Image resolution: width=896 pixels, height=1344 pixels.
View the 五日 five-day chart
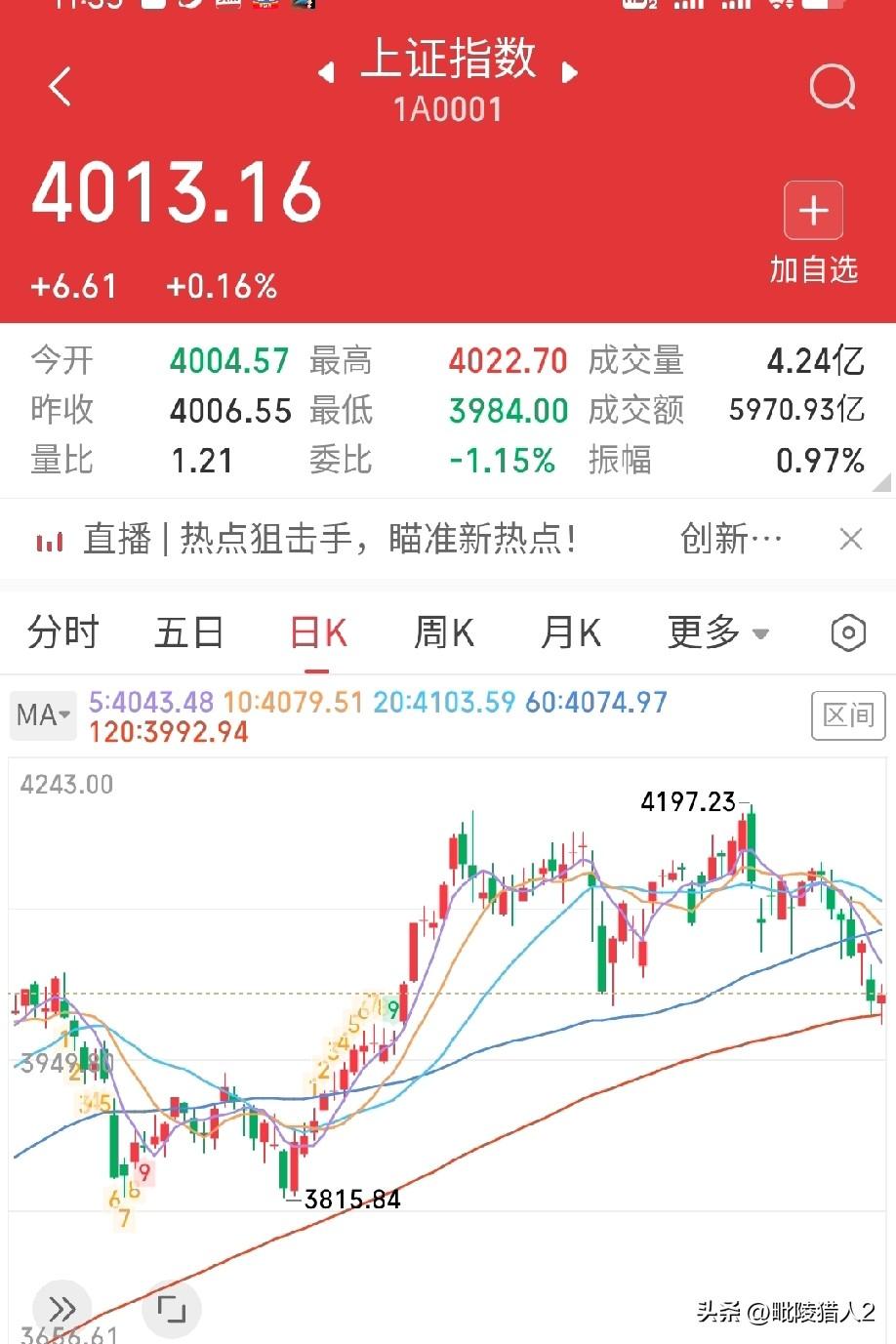[188, 632]
